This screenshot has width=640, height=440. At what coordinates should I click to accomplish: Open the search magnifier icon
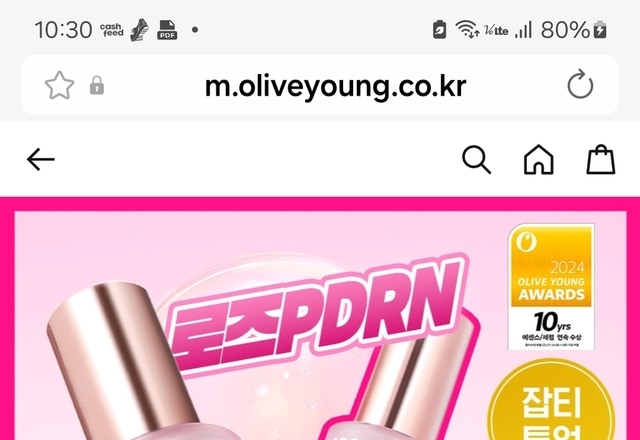(x=476, y=159)
